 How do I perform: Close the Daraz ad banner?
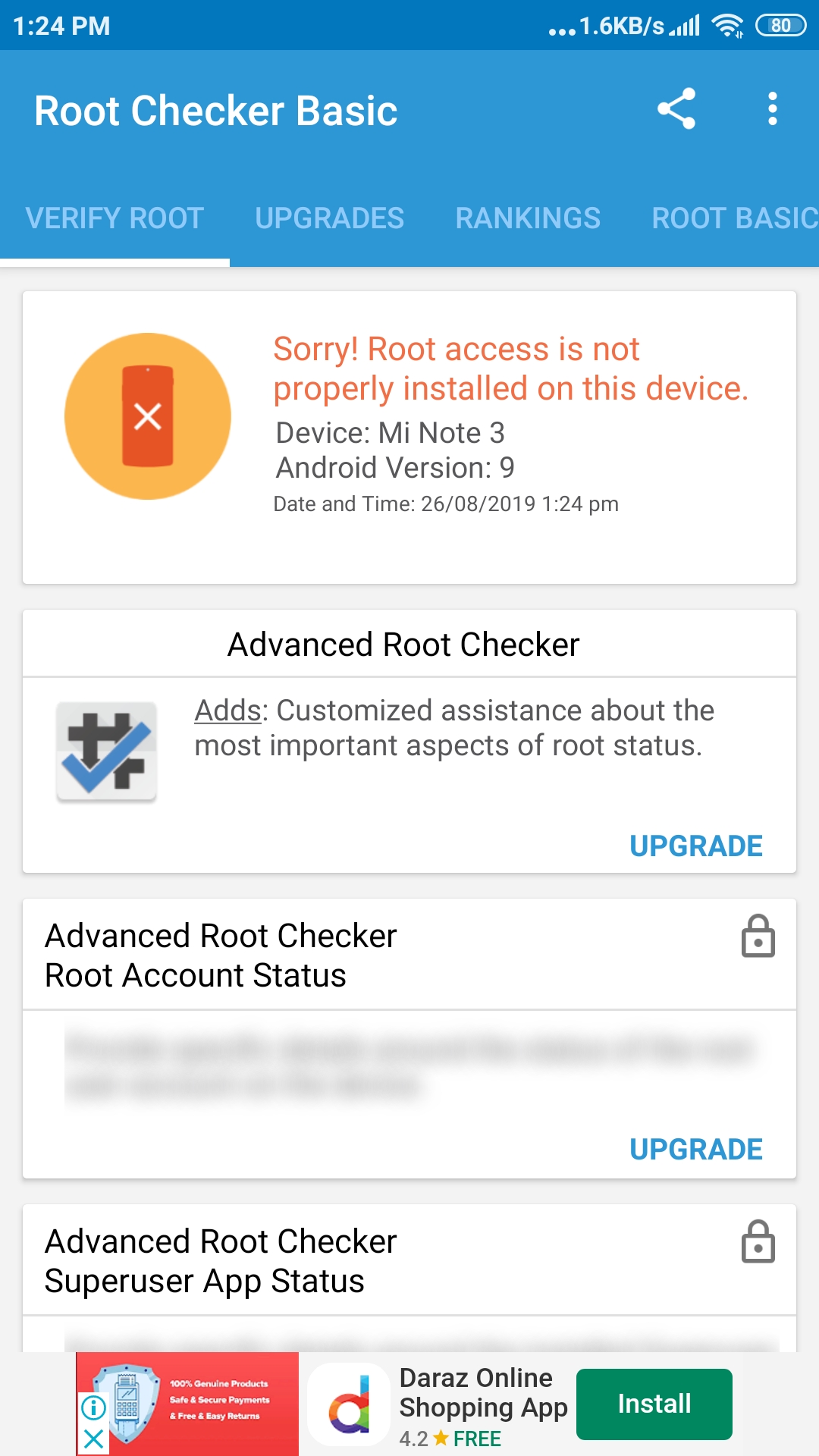pyautogui.click(x=93, y=1439)
